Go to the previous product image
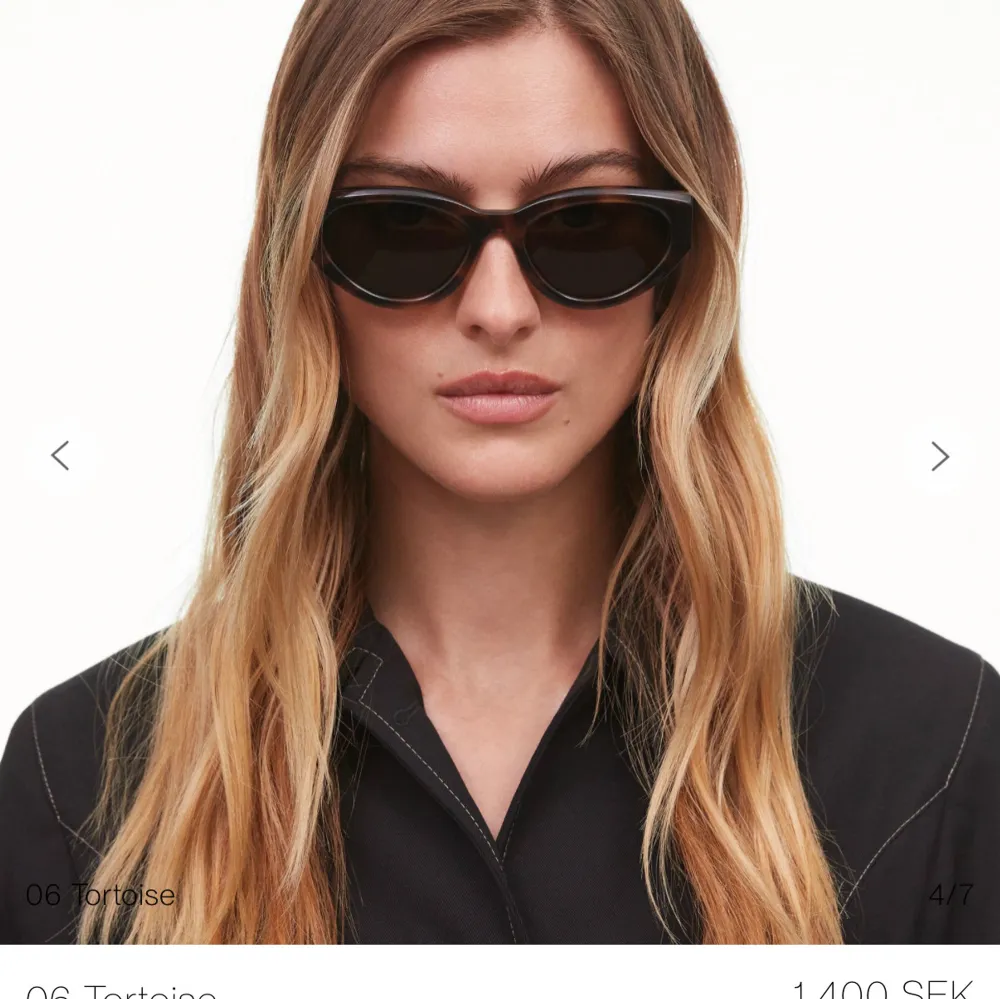1000x999 pixels. point(61,456)
